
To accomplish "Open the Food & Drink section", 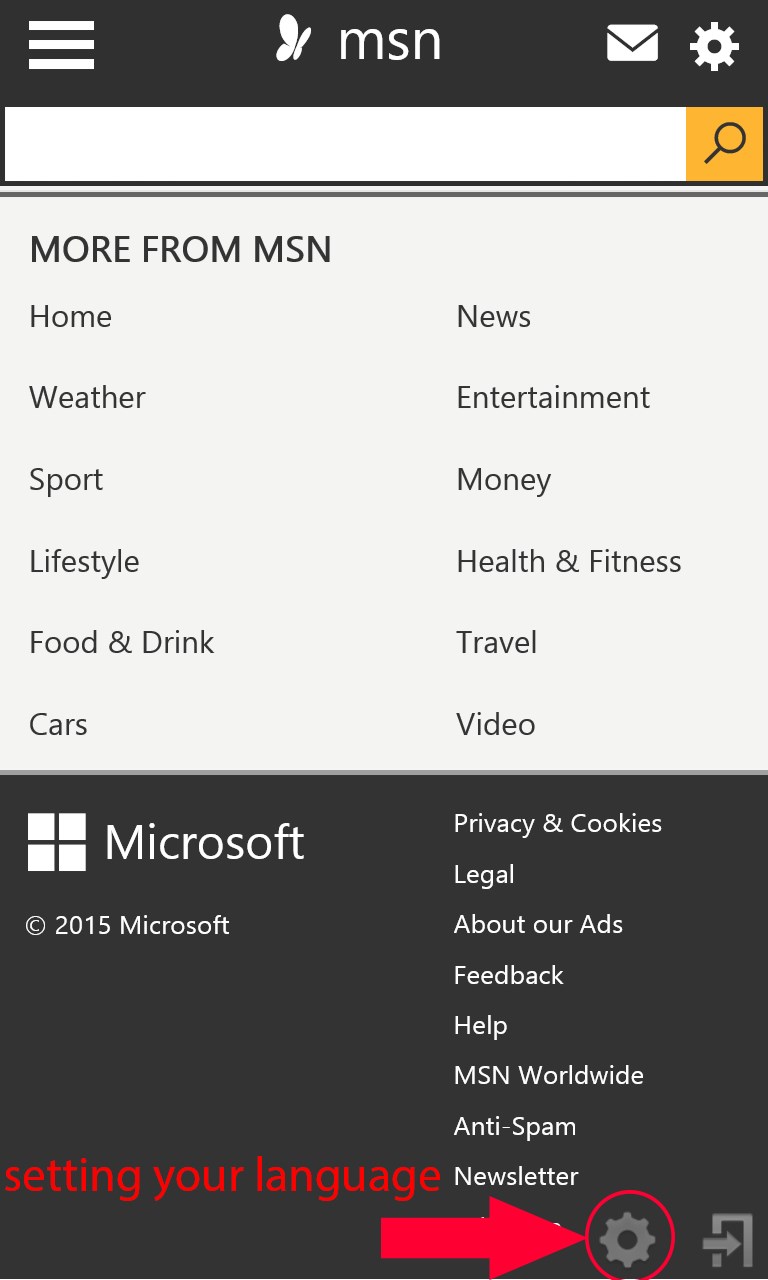I will (x=122, y=642).
